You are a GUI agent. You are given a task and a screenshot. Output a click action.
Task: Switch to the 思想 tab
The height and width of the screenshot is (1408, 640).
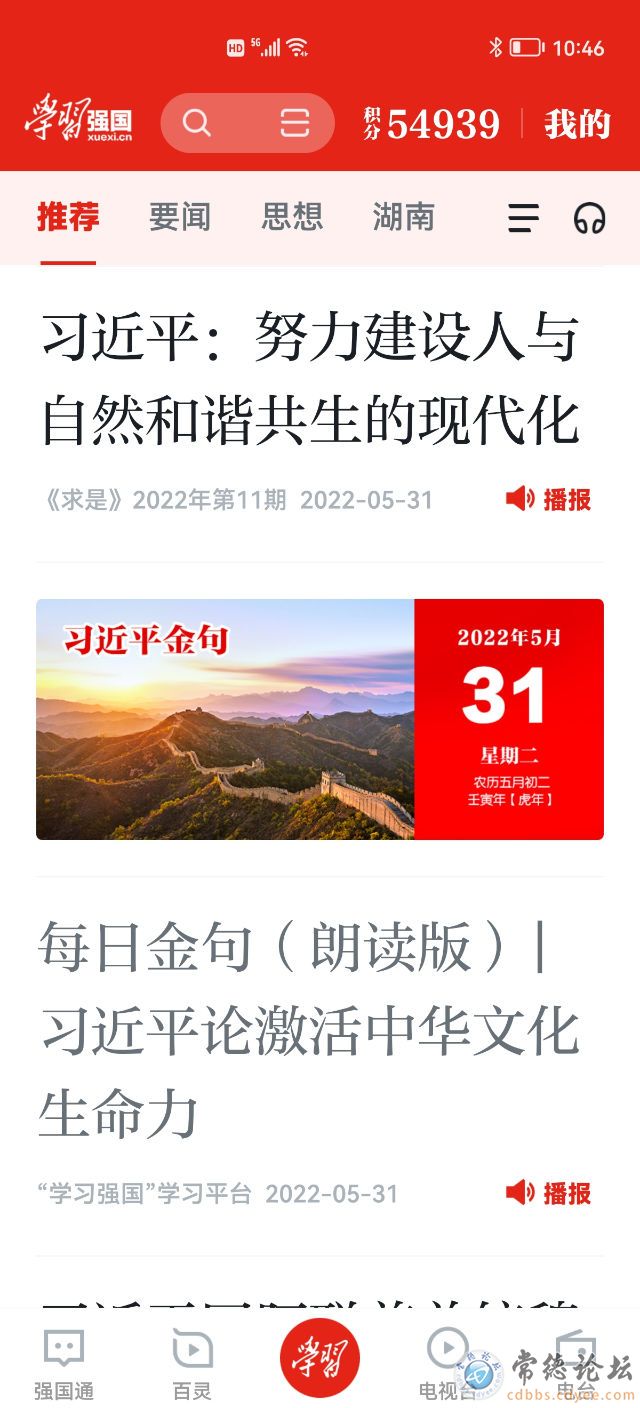(x=292, y=217)
